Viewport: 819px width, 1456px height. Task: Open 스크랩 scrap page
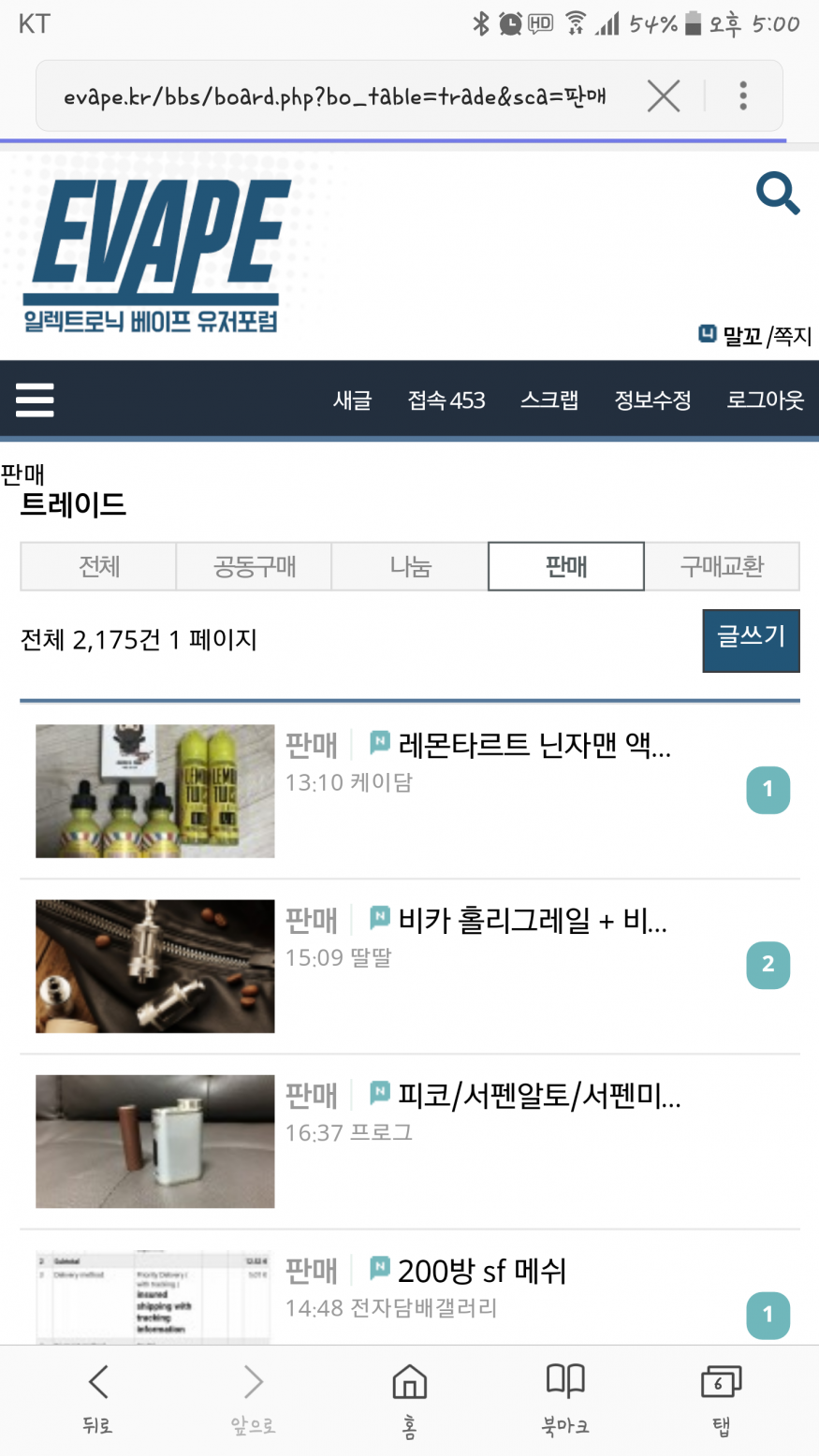(548, 400)
